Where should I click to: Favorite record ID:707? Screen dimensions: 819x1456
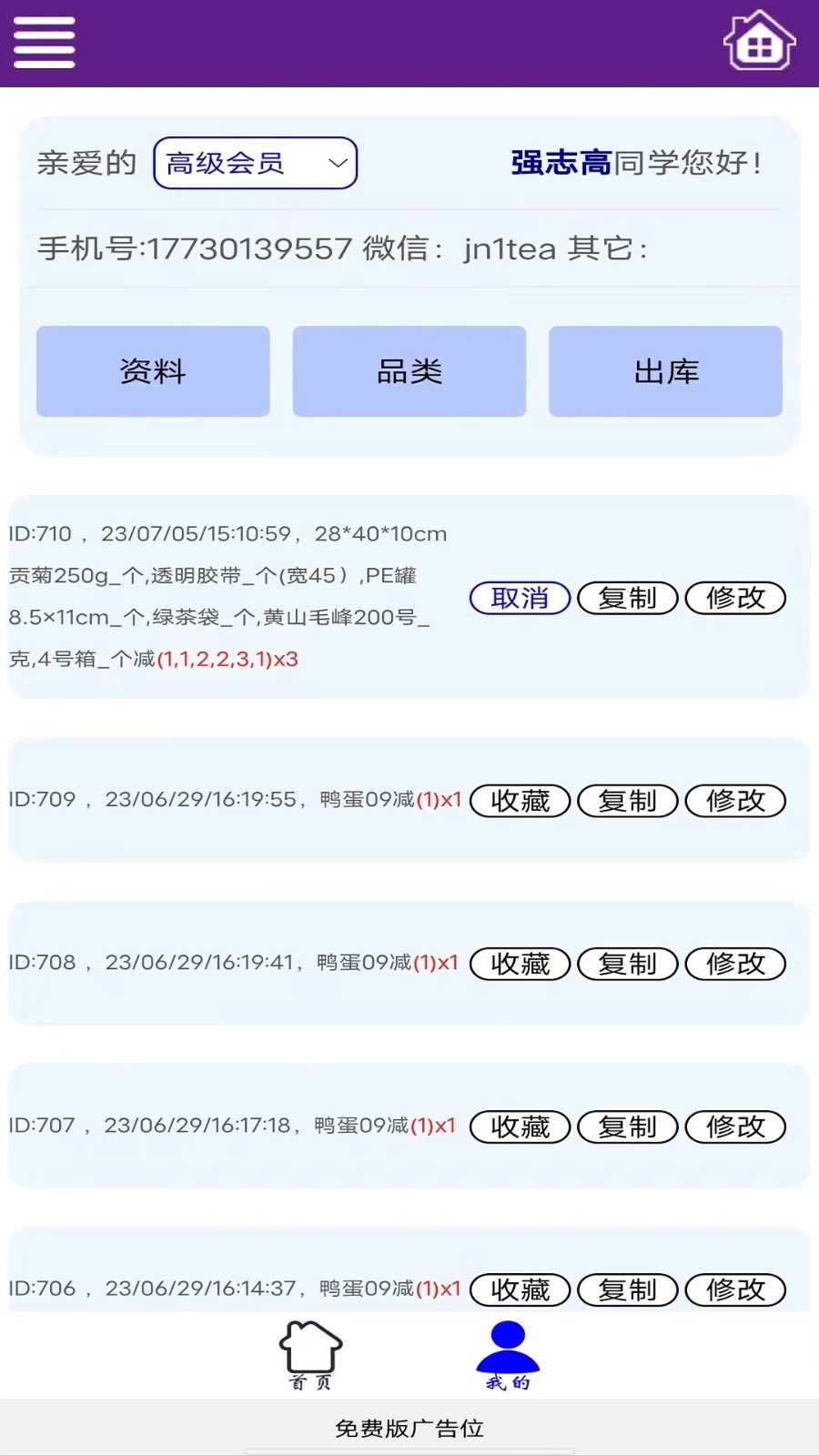coord(520,1127)
